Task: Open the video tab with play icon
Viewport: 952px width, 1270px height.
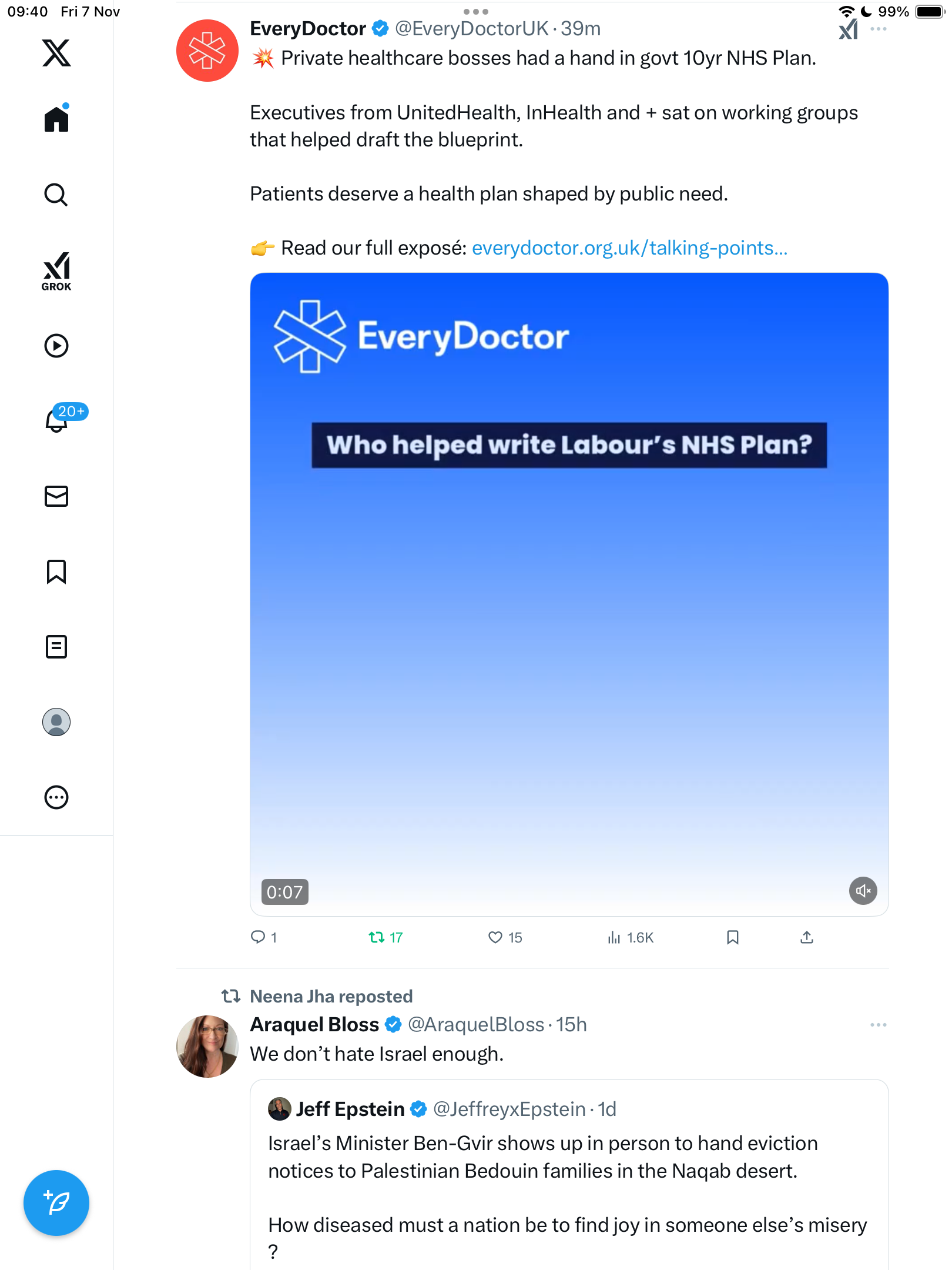Action: 56,346
